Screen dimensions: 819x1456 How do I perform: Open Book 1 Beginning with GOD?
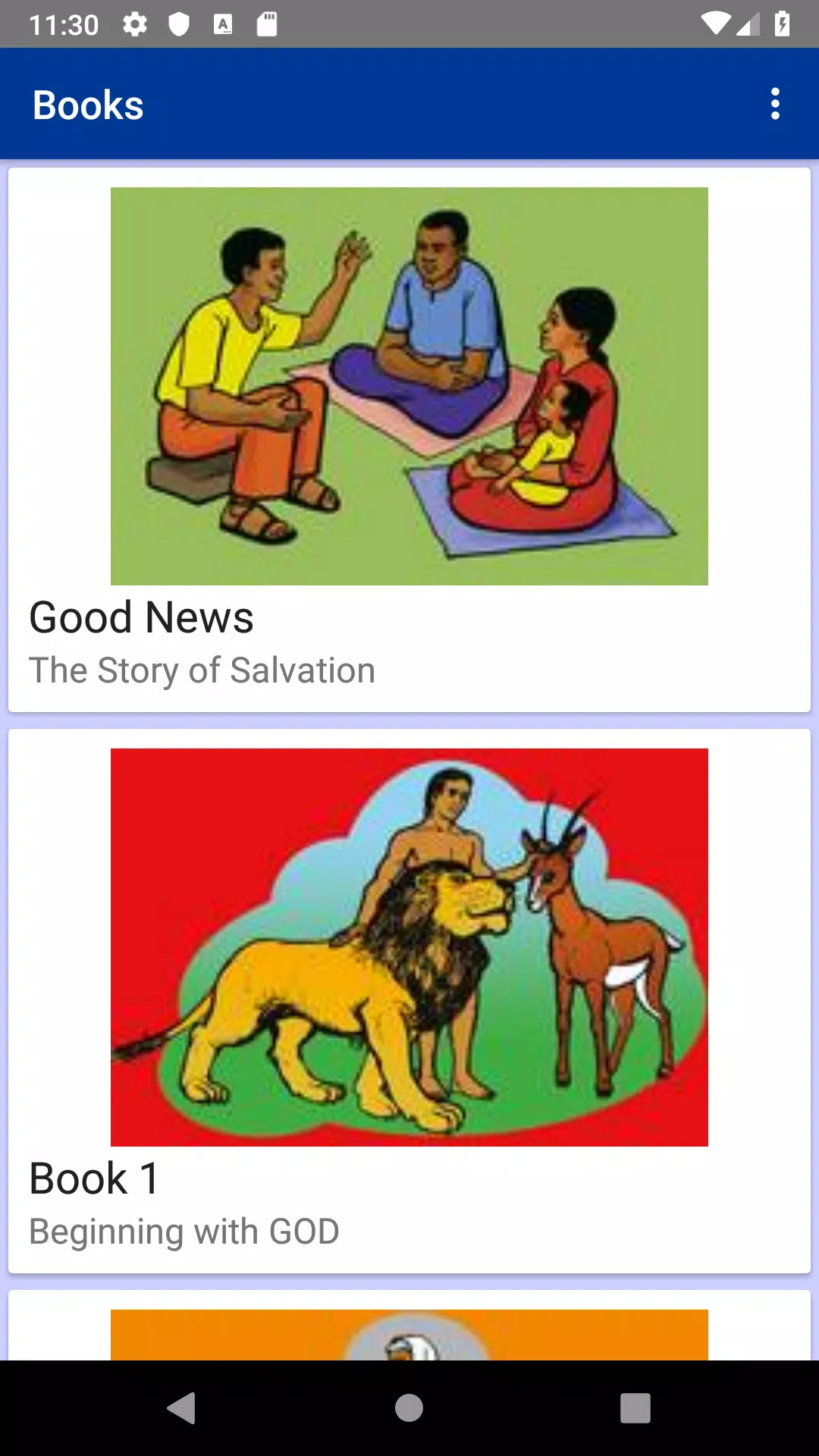(x=409, y=1001)
